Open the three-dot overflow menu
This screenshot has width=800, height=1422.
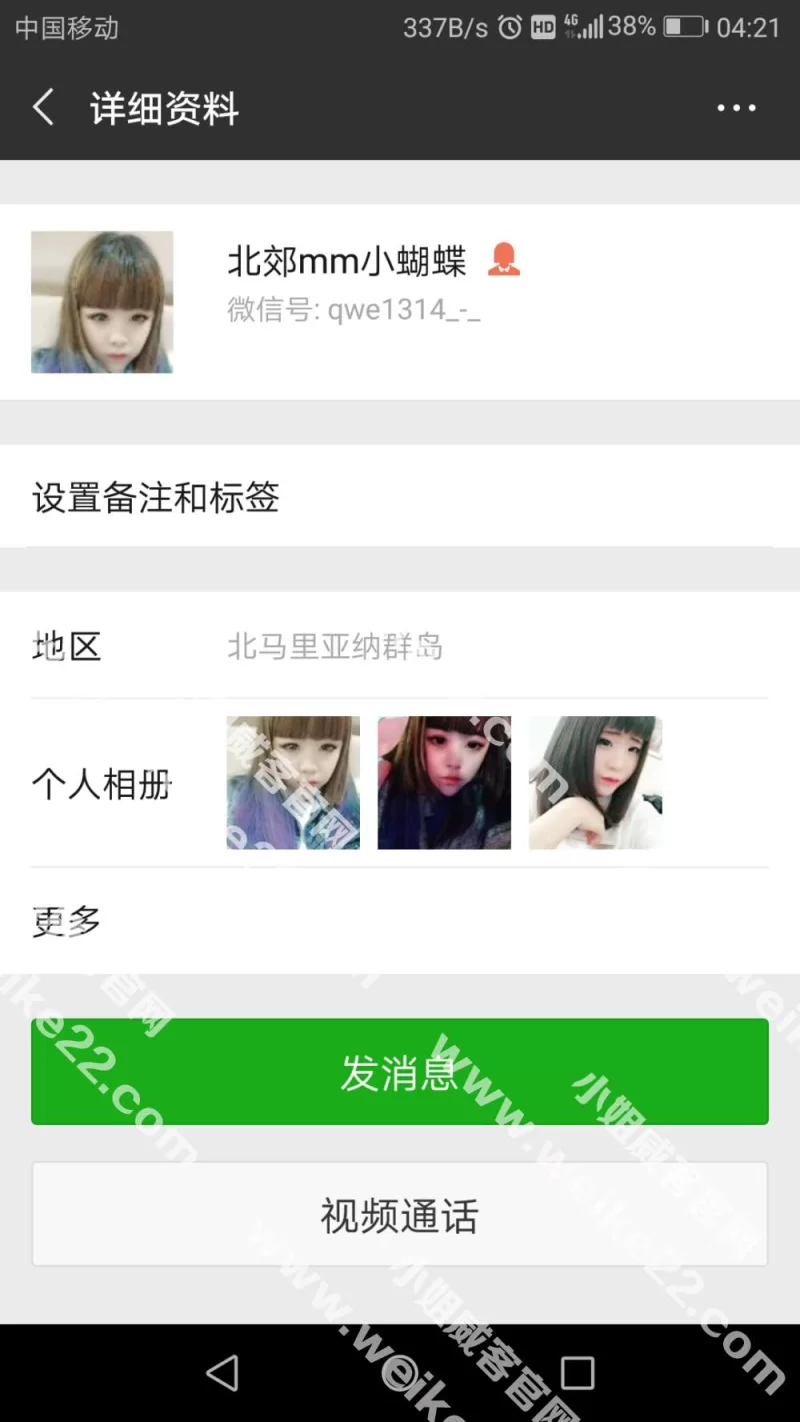click(736, 108)
